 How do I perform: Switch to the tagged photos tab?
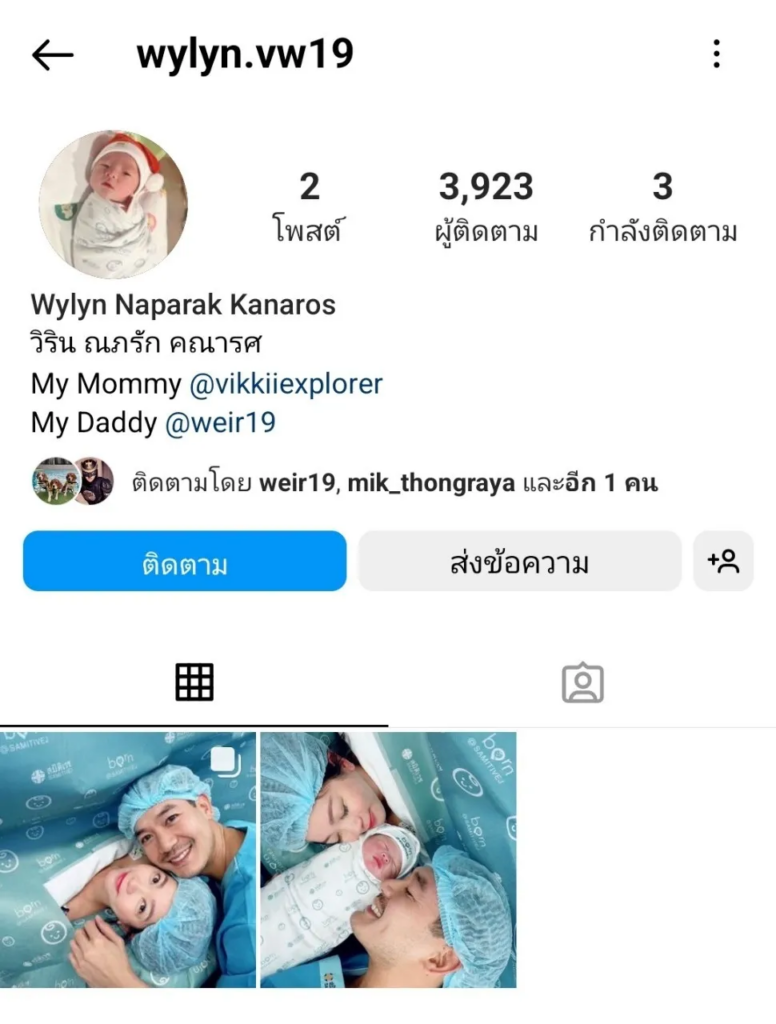pos(582,683)
